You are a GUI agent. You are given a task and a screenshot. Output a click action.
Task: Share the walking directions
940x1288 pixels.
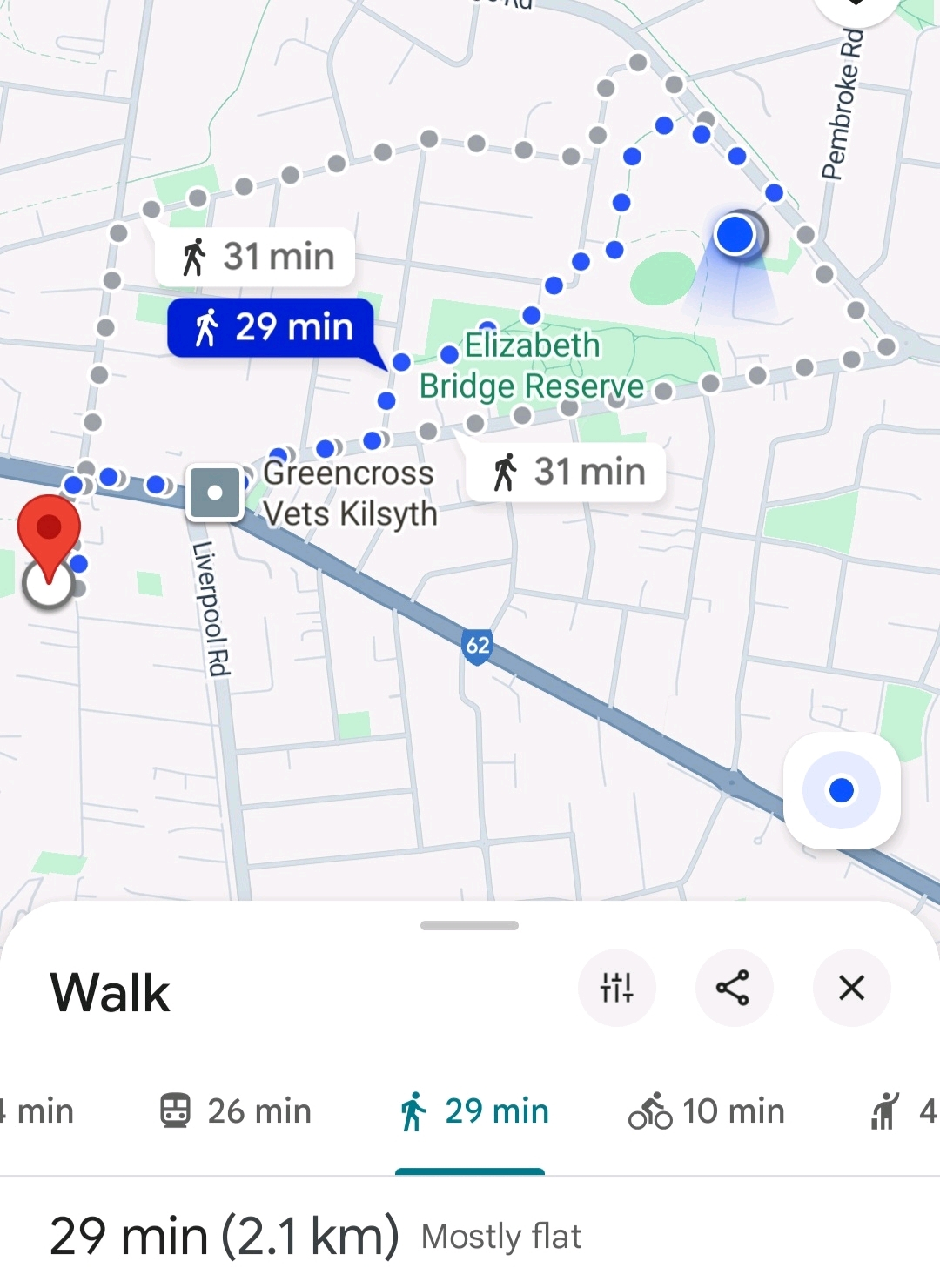pos(733,988)
